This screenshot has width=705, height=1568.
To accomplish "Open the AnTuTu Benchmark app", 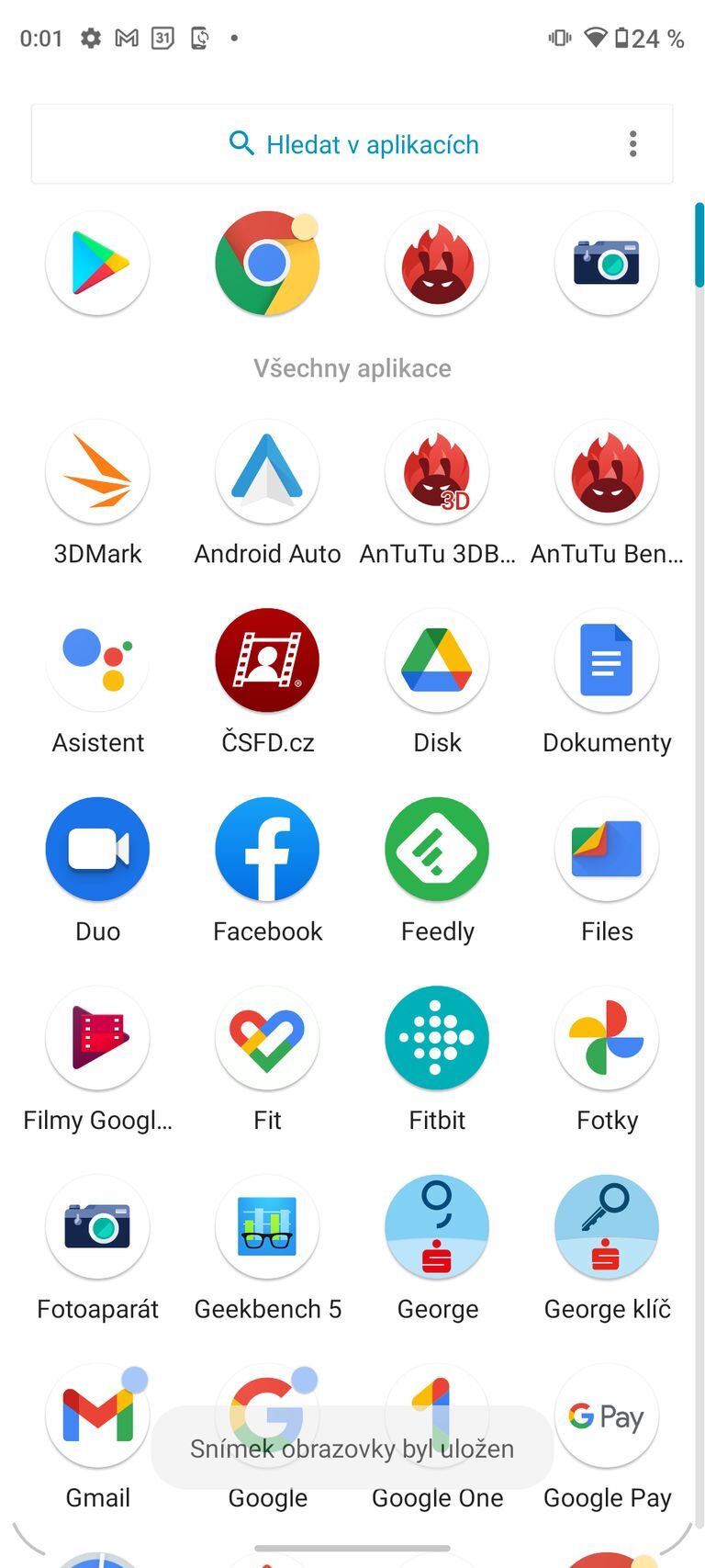I will coord(607,472).
